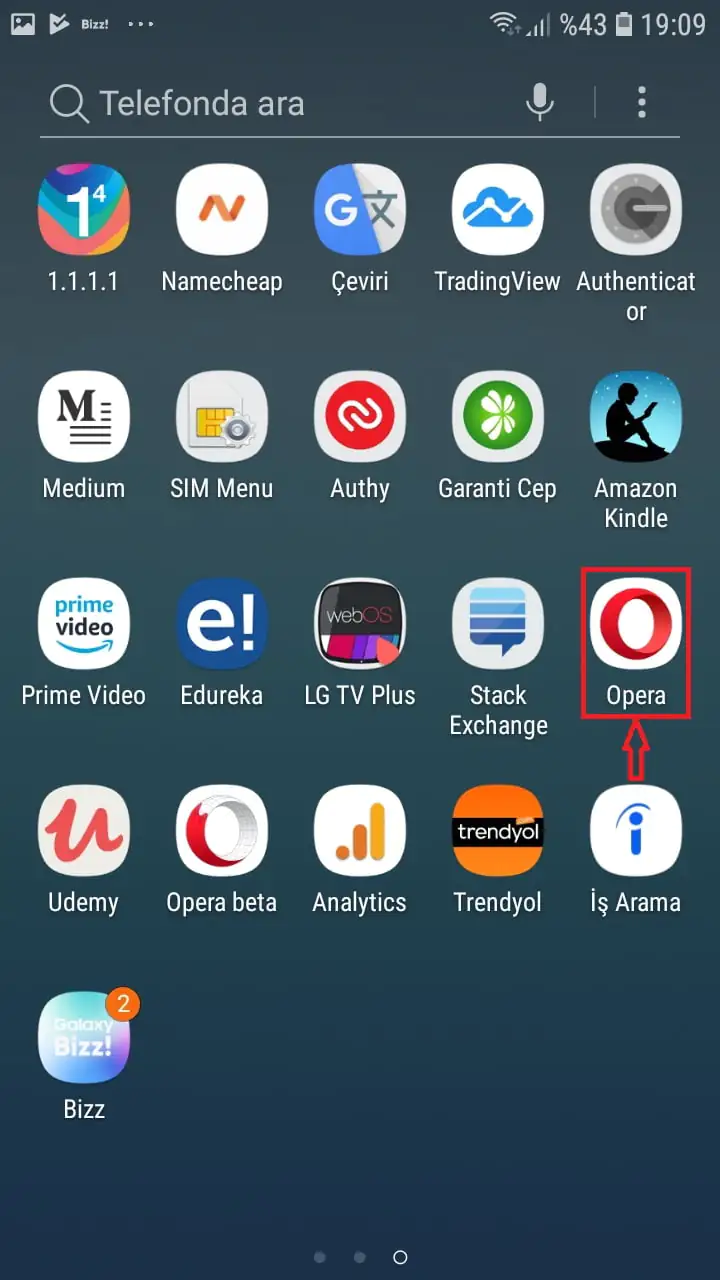Open the three-dot overflow menu
The width and height of the screenshot is (720, 1280).
pos(642,102)
